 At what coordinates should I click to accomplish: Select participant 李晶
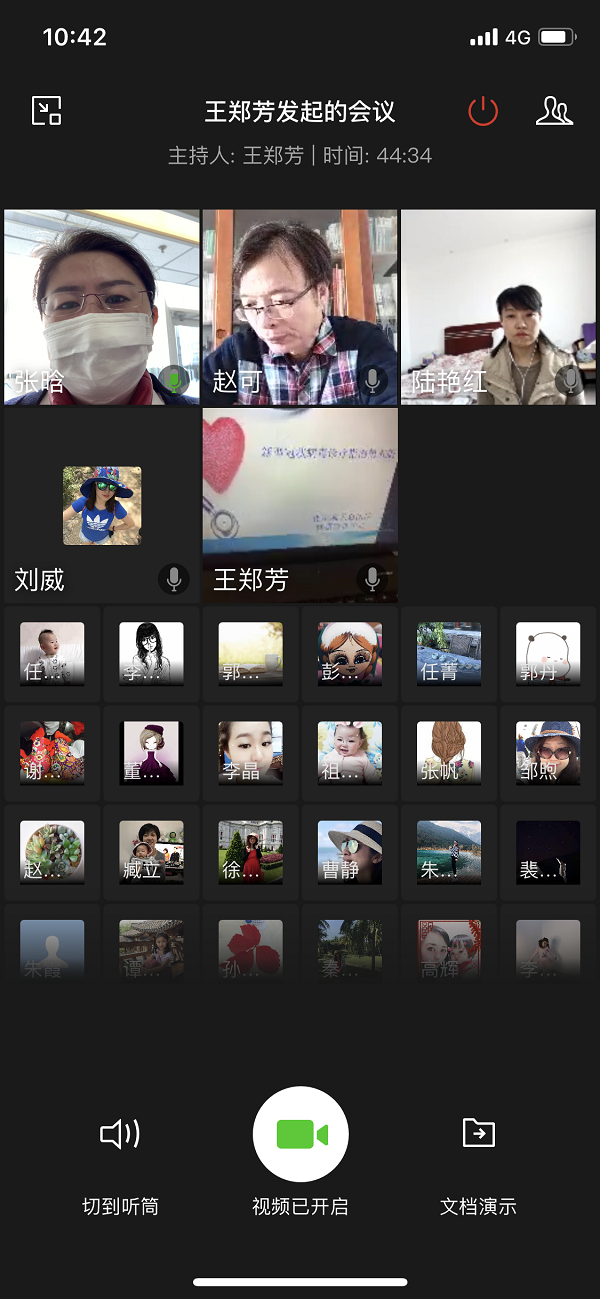(251, 753)
